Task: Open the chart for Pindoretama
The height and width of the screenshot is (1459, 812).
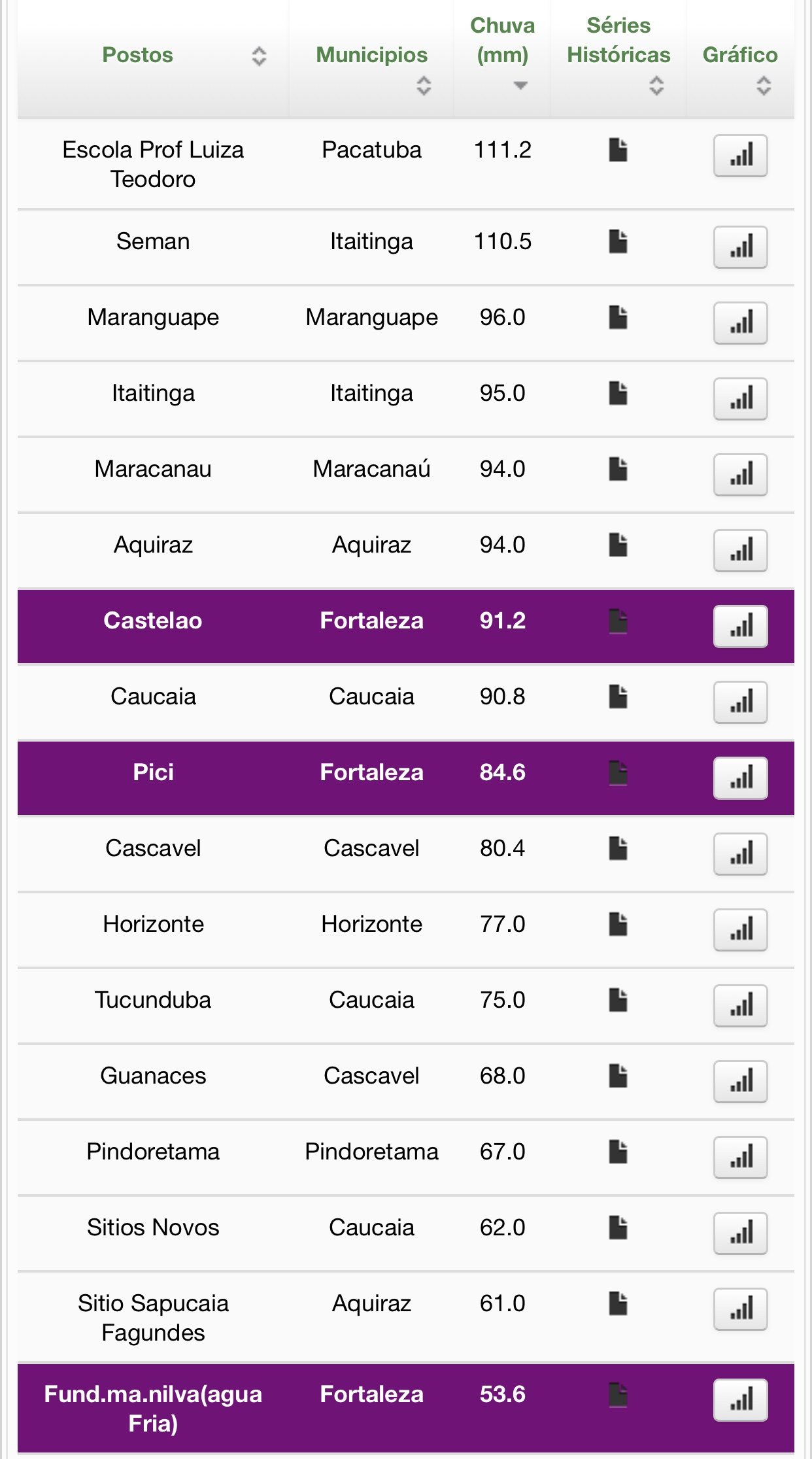Action: (740, 1158)
